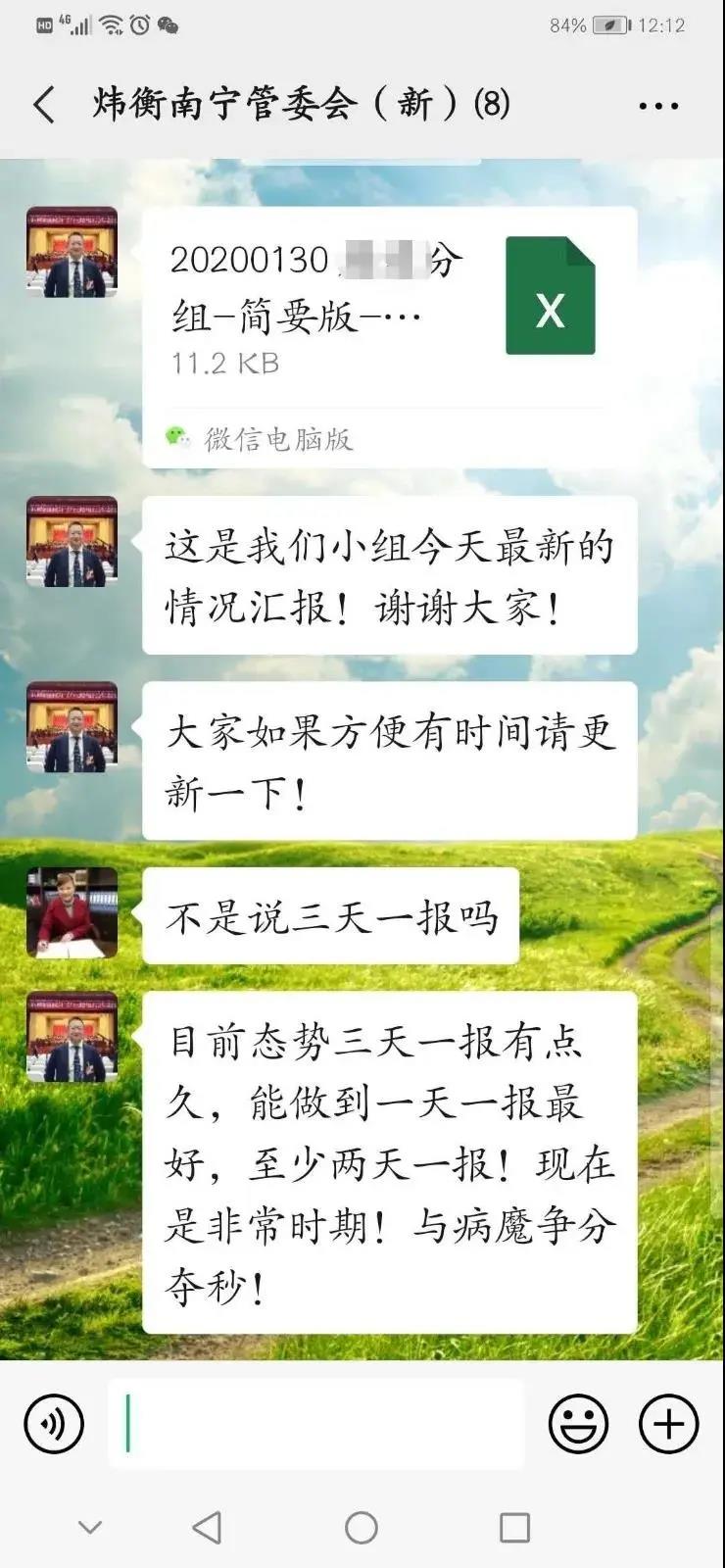Open the three-dot chat info menu
Image resolution: width=725 pixels, height=1568 pixels.
point(657,105)
